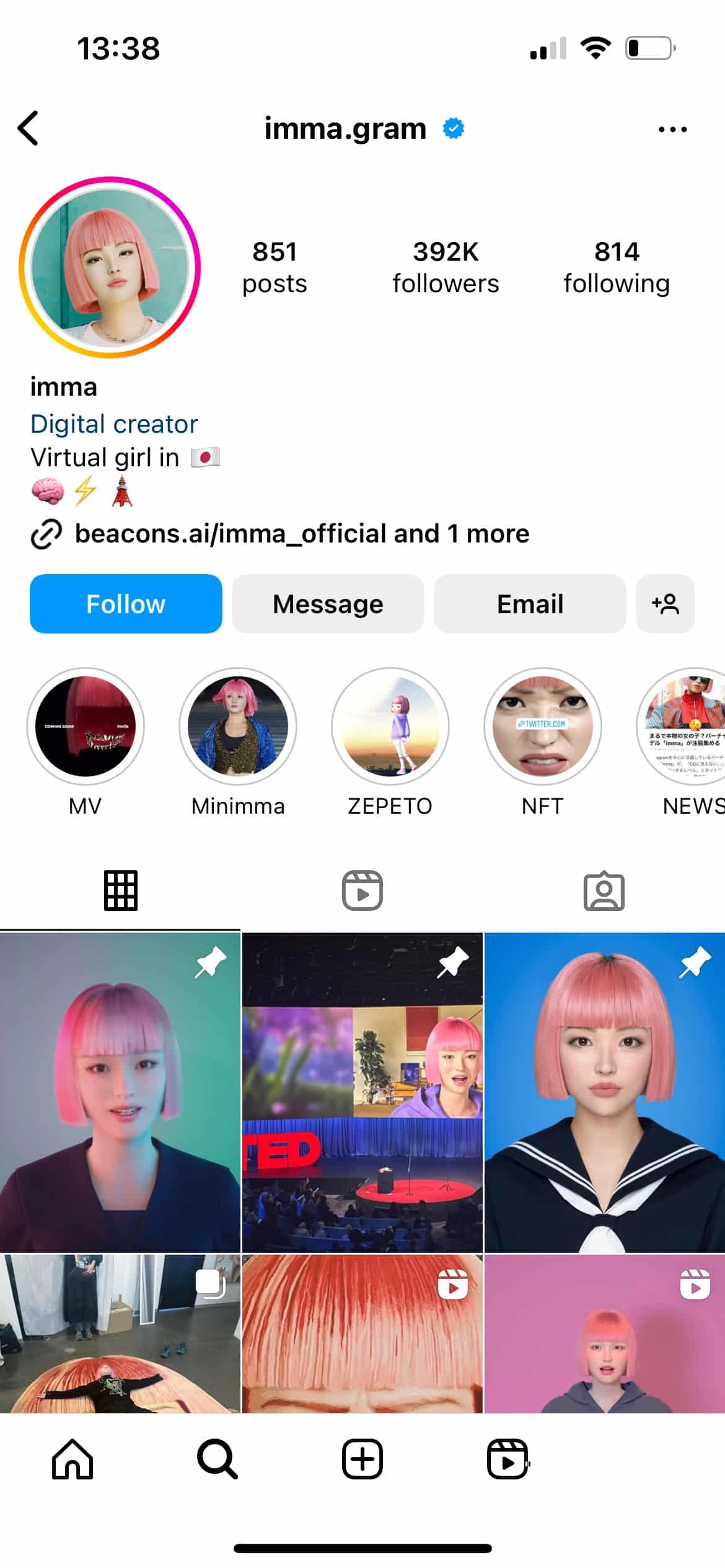Open the Minimma story highlight
The height and width of the screenshot is (1568, 725).
click(x=238, y=726)
